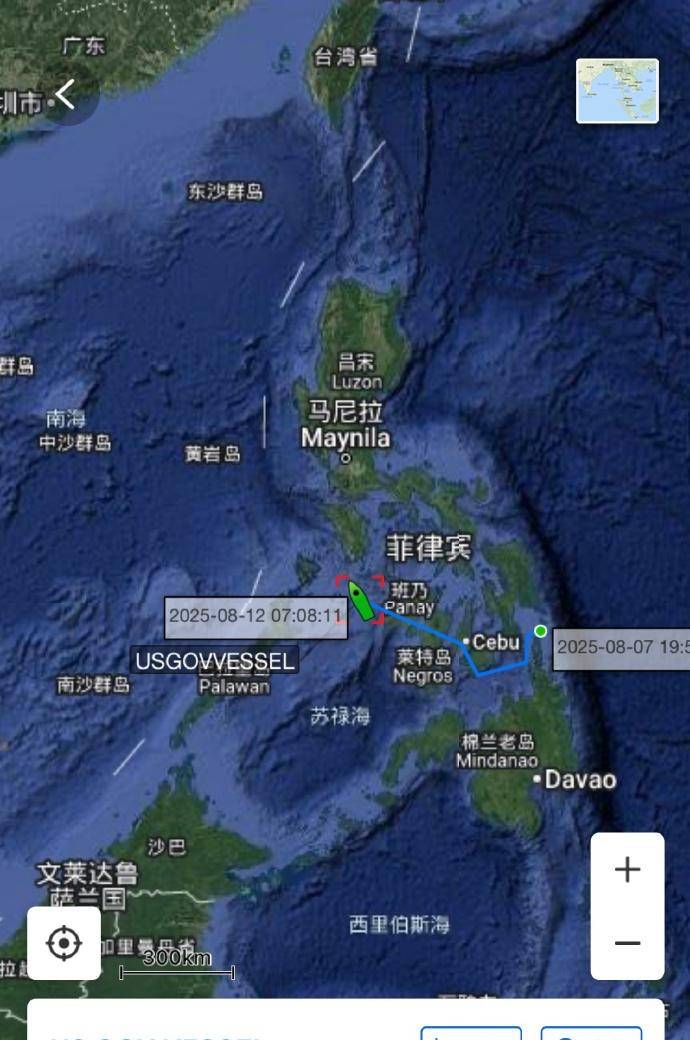Zoom in on the map

click(627, 870)
